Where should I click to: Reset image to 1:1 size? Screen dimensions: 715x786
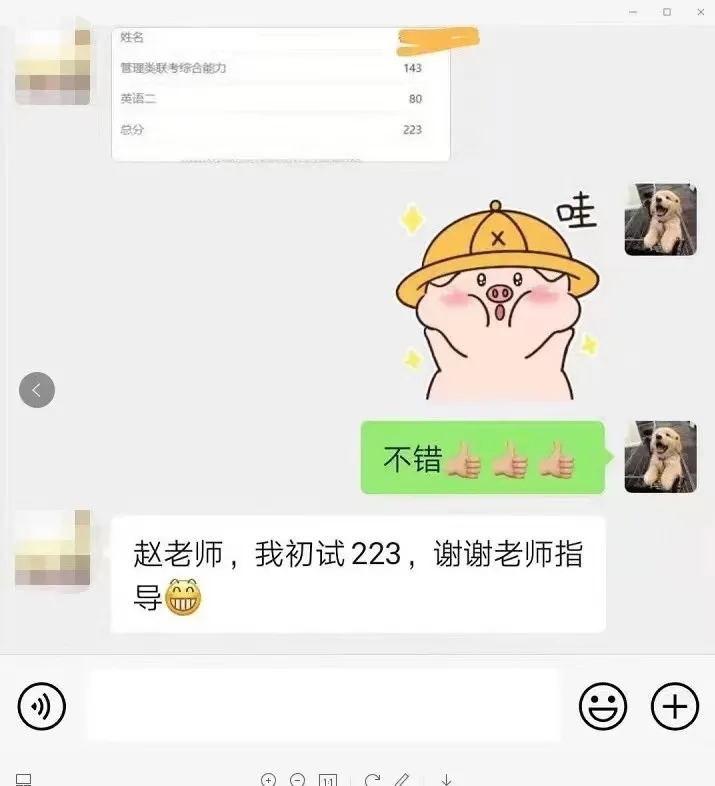click(x=328, y=779)
